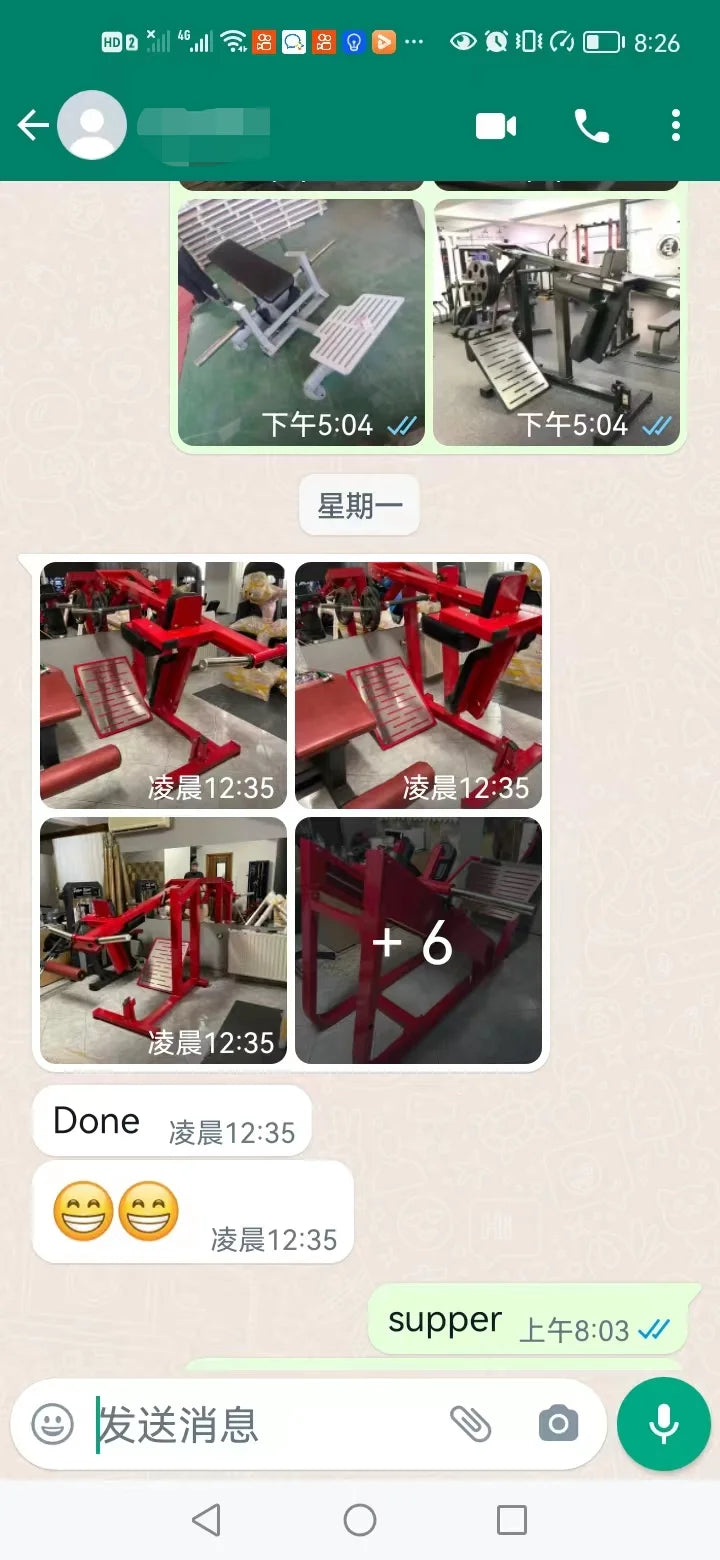
Task: Go back to the chat list
Action: tap(33, 126)
